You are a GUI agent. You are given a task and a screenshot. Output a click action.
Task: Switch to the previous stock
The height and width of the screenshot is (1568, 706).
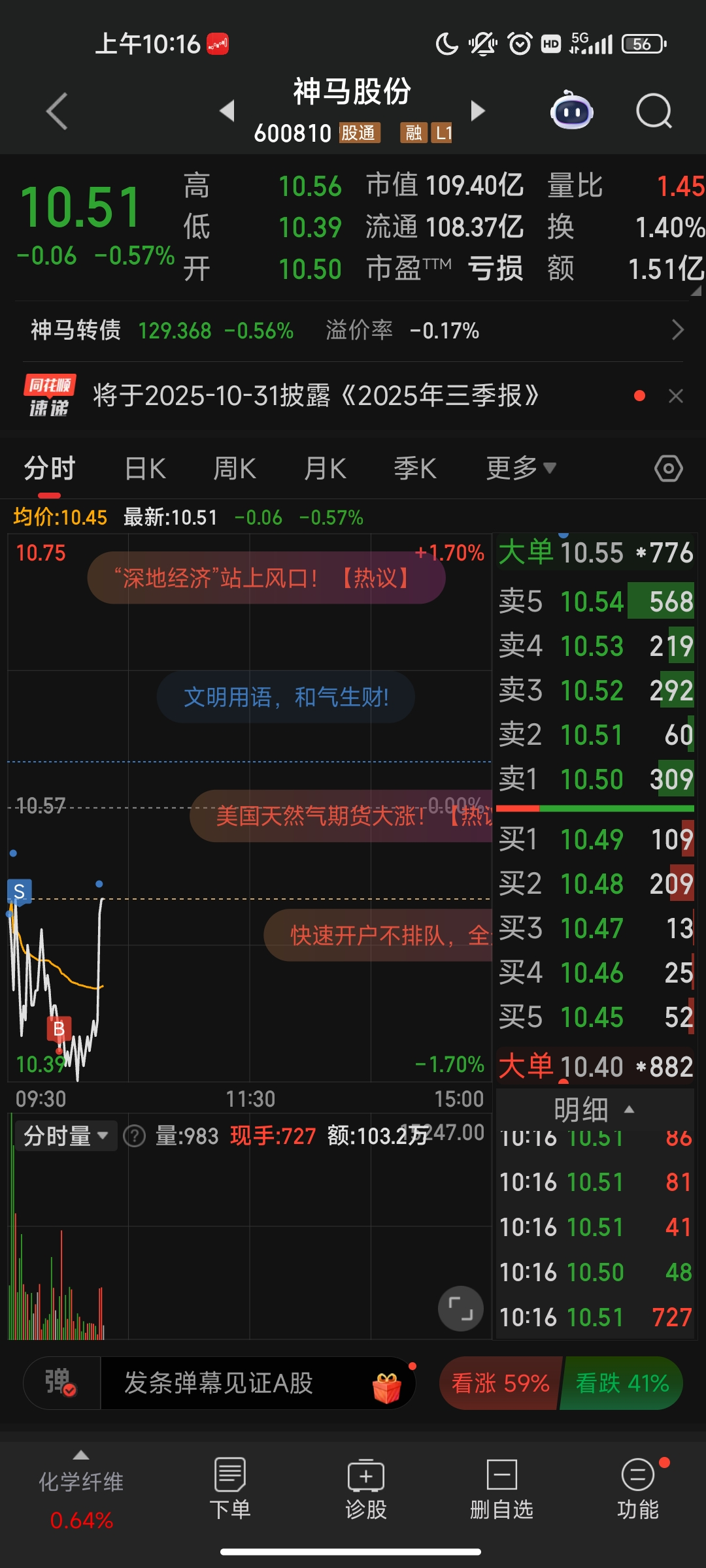(227, 111)
